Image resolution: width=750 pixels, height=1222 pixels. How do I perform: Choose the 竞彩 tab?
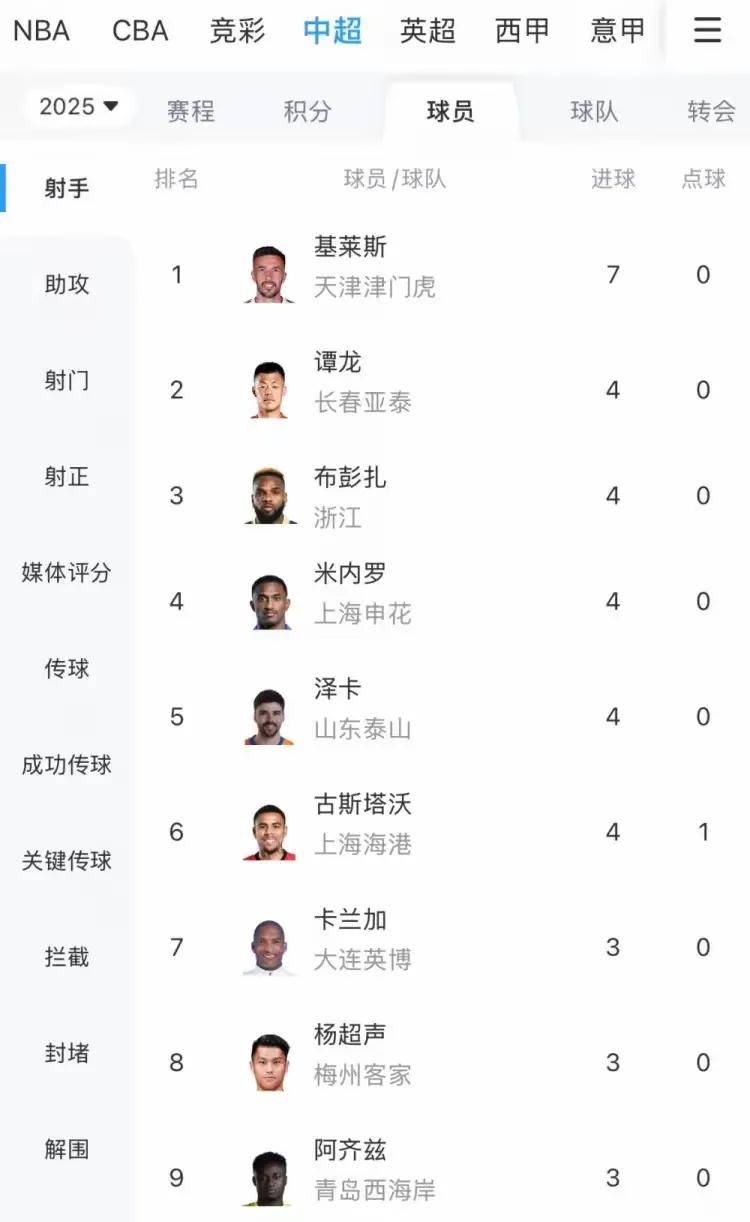click(x=237, y=31)
